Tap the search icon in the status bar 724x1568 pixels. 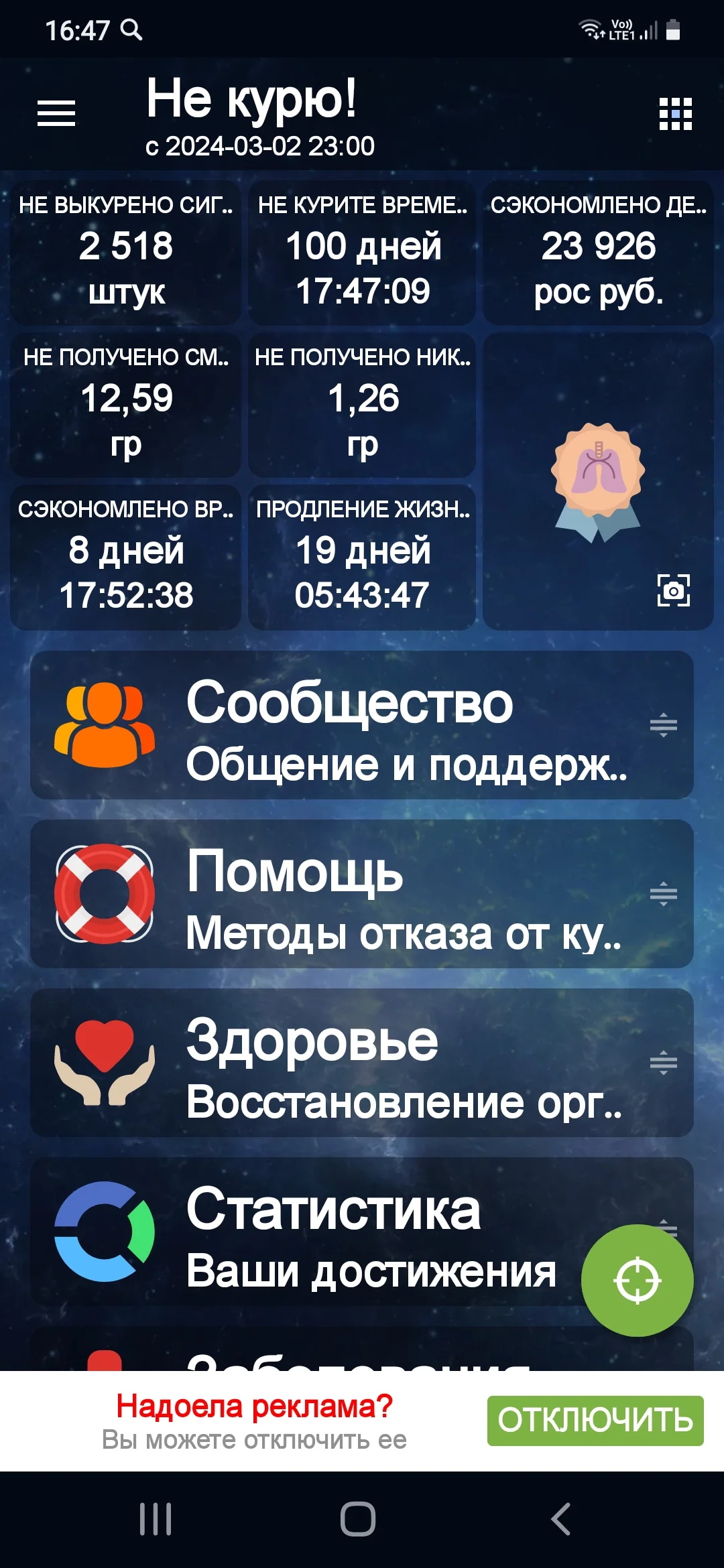[x=131, y=30]
